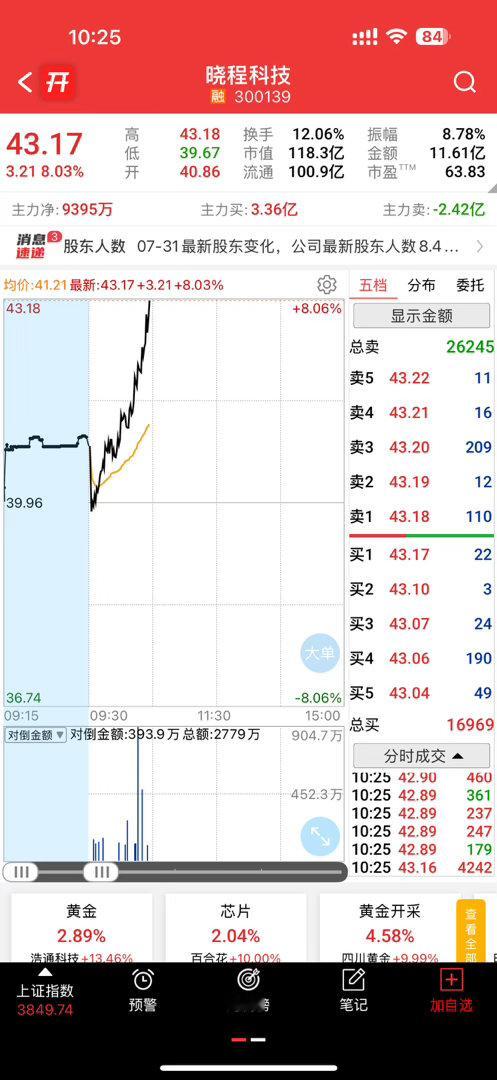Add stock via 加自选
497x1080 pixels.
(452, 992)
